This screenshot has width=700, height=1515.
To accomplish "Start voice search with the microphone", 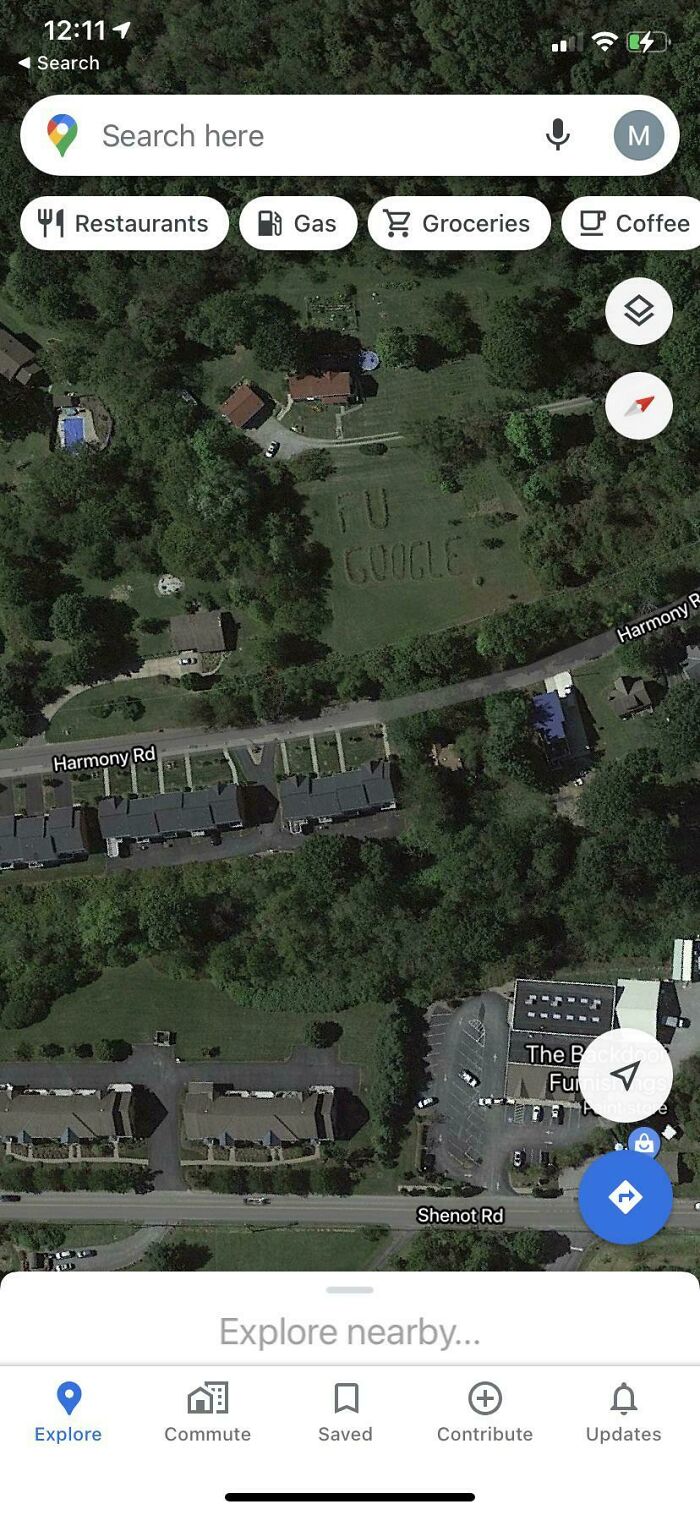I will point(558,136).
